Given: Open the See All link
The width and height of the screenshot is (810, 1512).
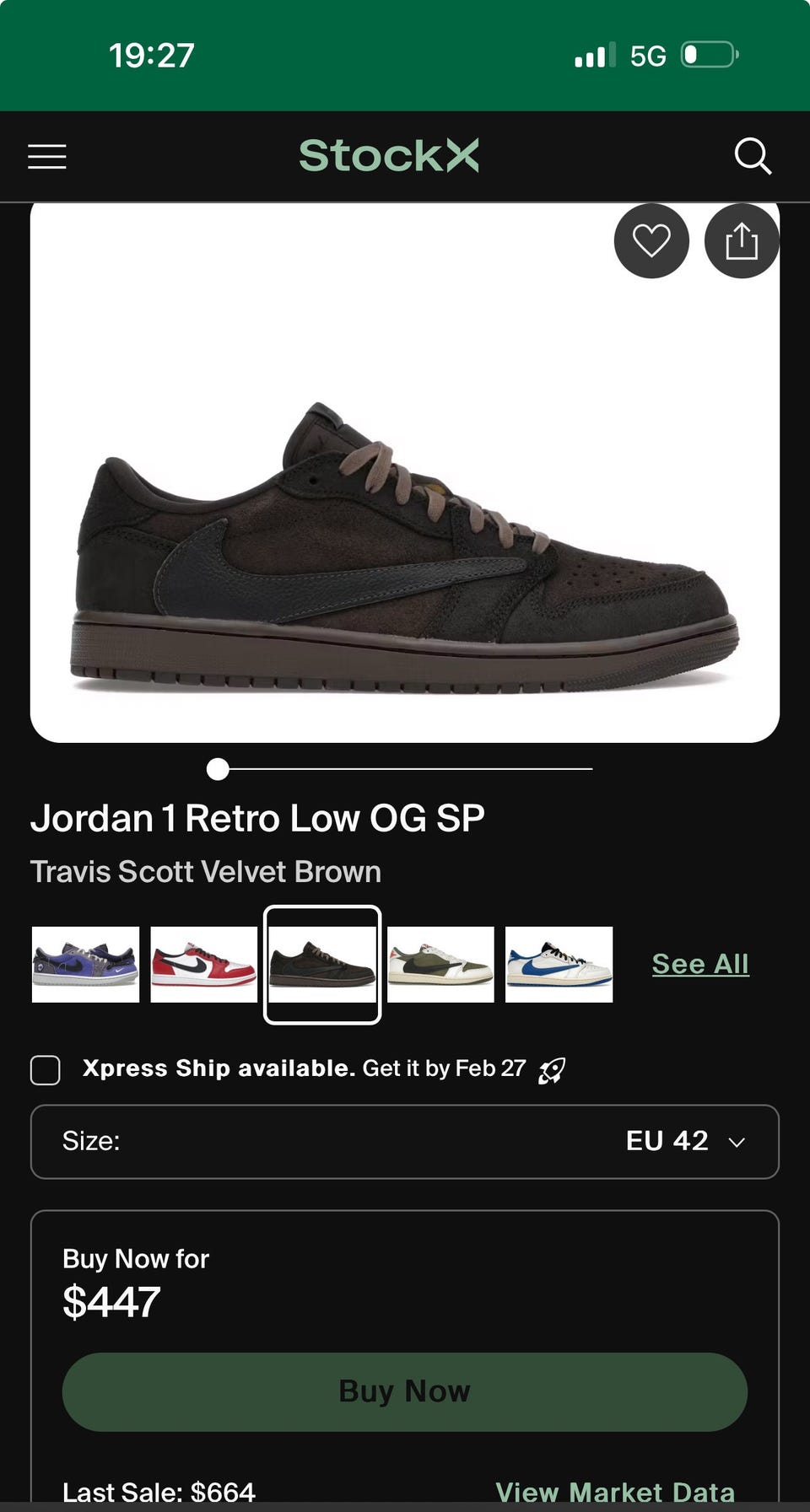Looking at the screenshot, I should 700,964.
